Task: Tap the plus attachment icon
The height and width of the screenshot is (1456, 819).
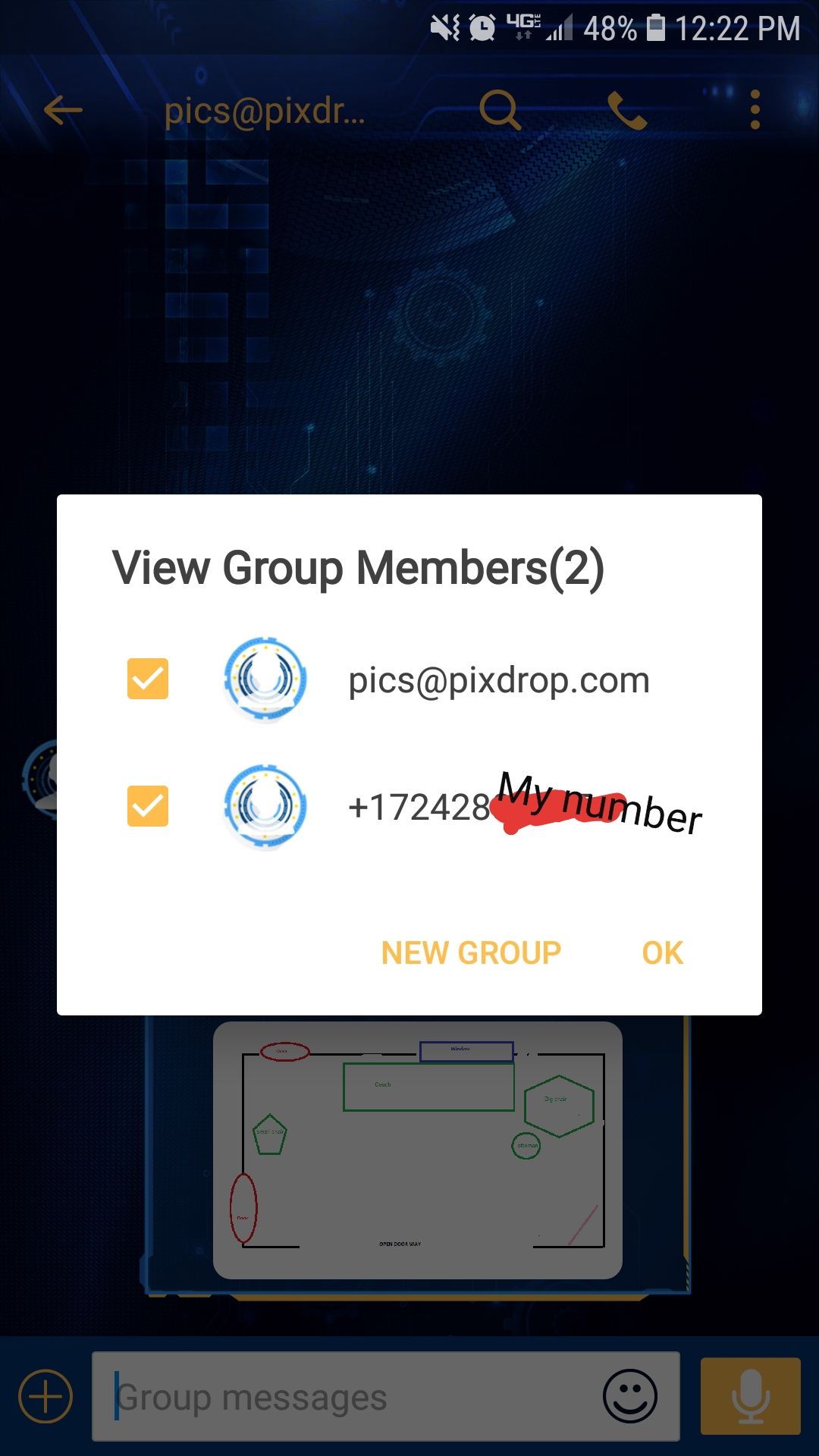Action: pos(45,1396)
